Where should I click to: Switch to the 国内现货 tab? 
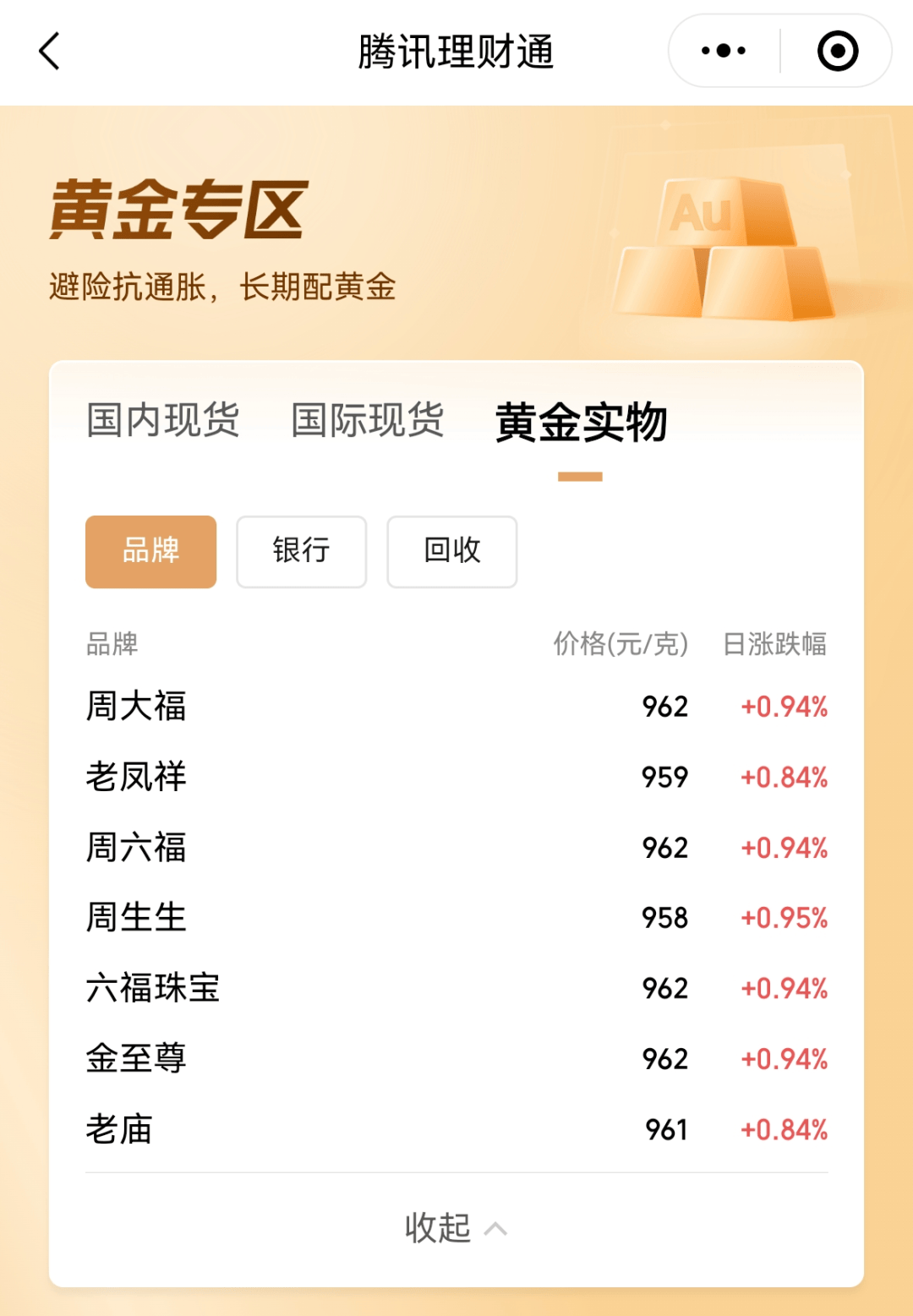163,420
